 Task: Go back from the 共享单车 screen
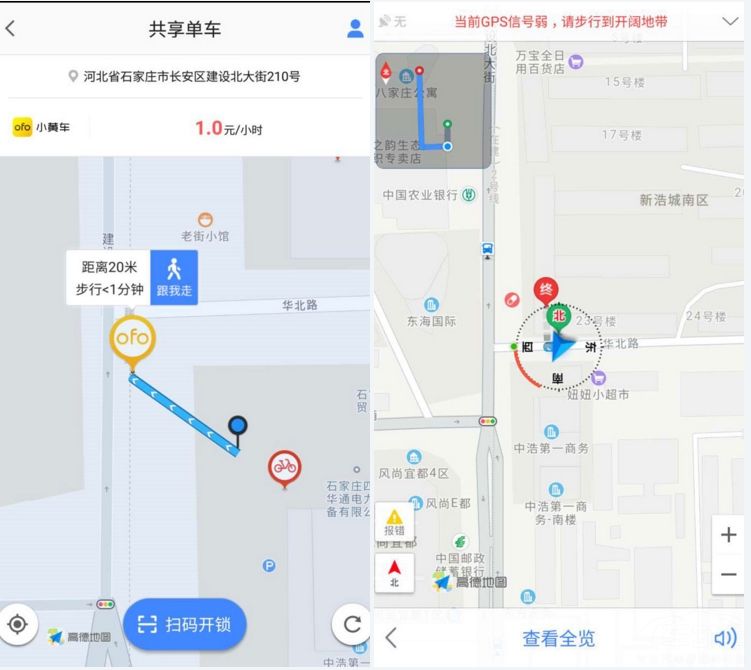point(11,28)
